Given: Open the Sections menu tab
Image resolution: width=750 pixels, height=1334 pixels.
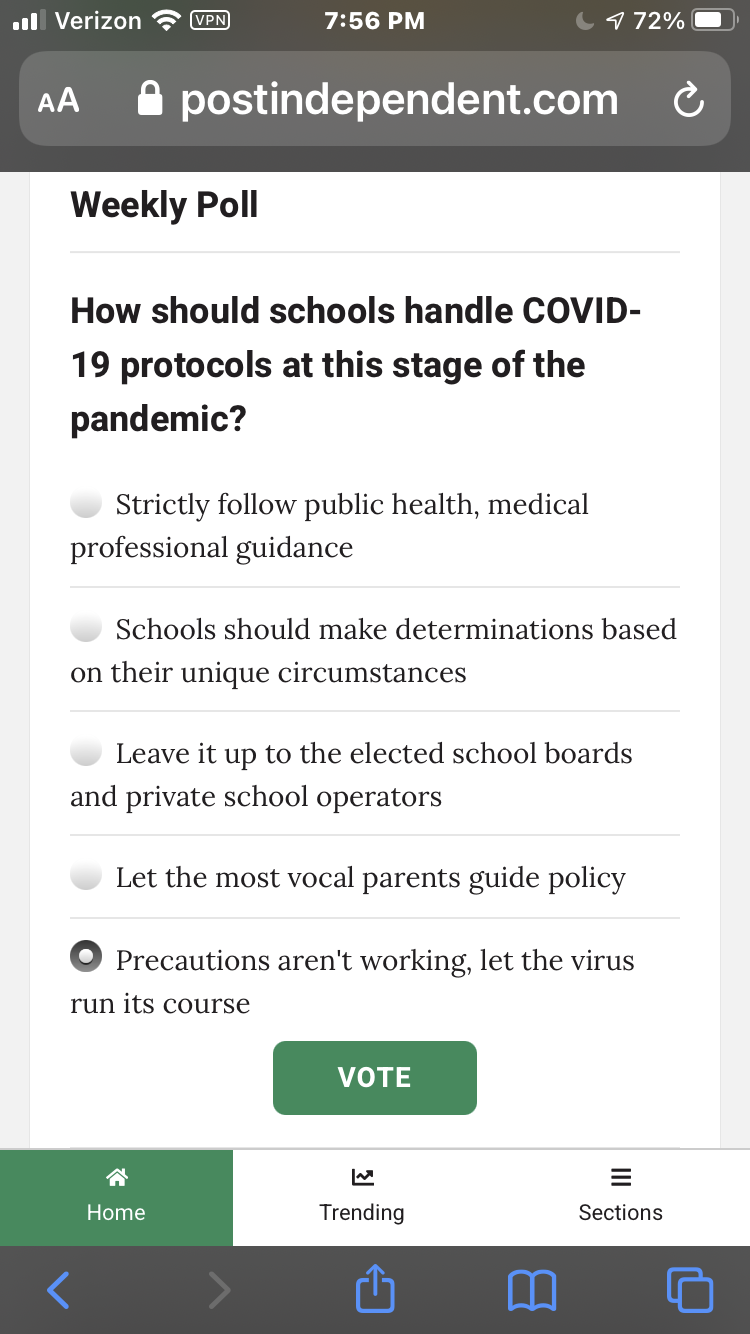Looking at the screenshot, I should tap(620, 1197).
